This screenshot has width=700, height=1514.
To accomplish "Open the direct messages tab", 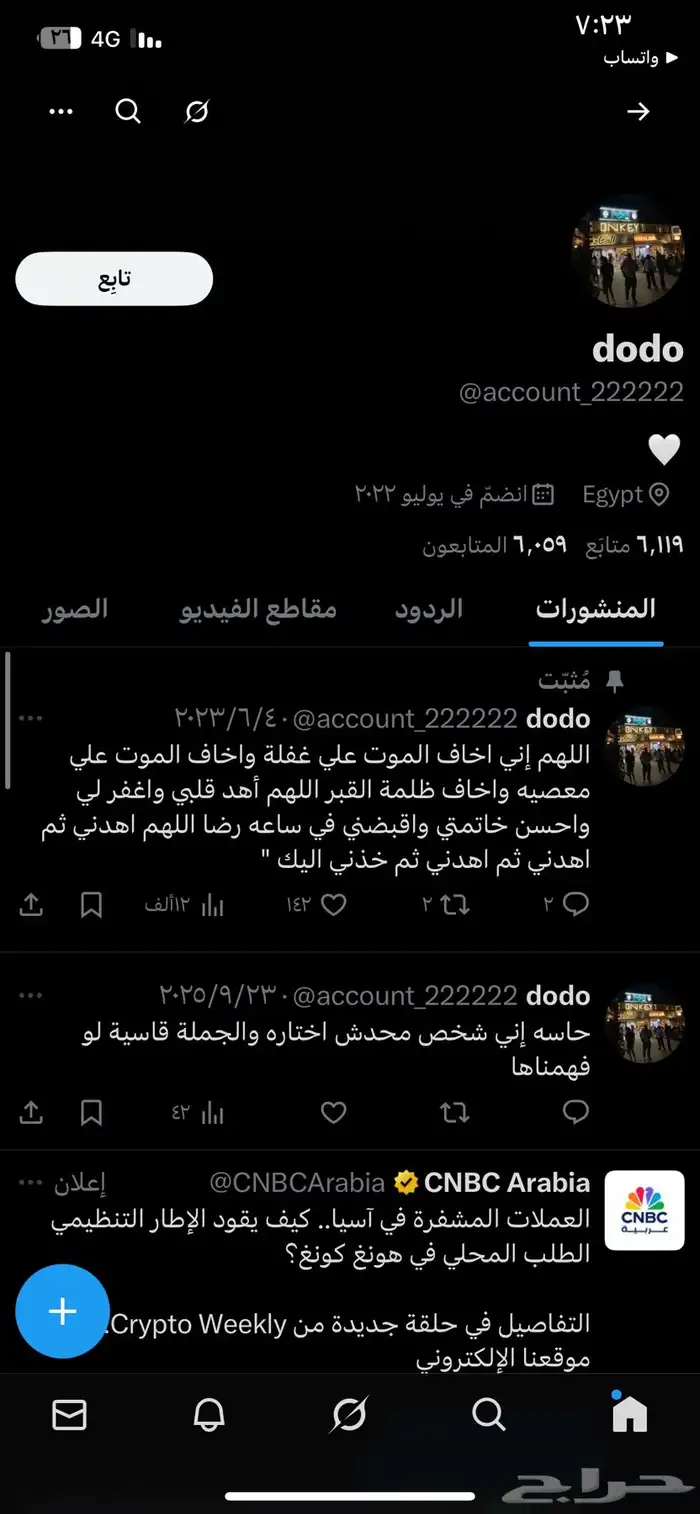I will point(69,1414).
